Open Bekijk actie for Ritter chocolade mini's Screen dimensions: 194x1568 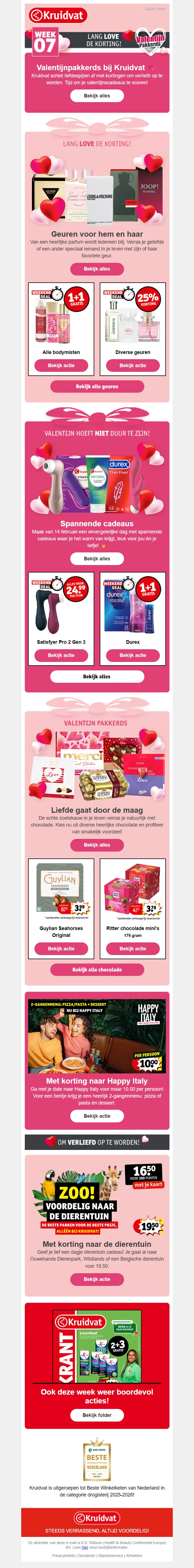(x=132, y=948)
